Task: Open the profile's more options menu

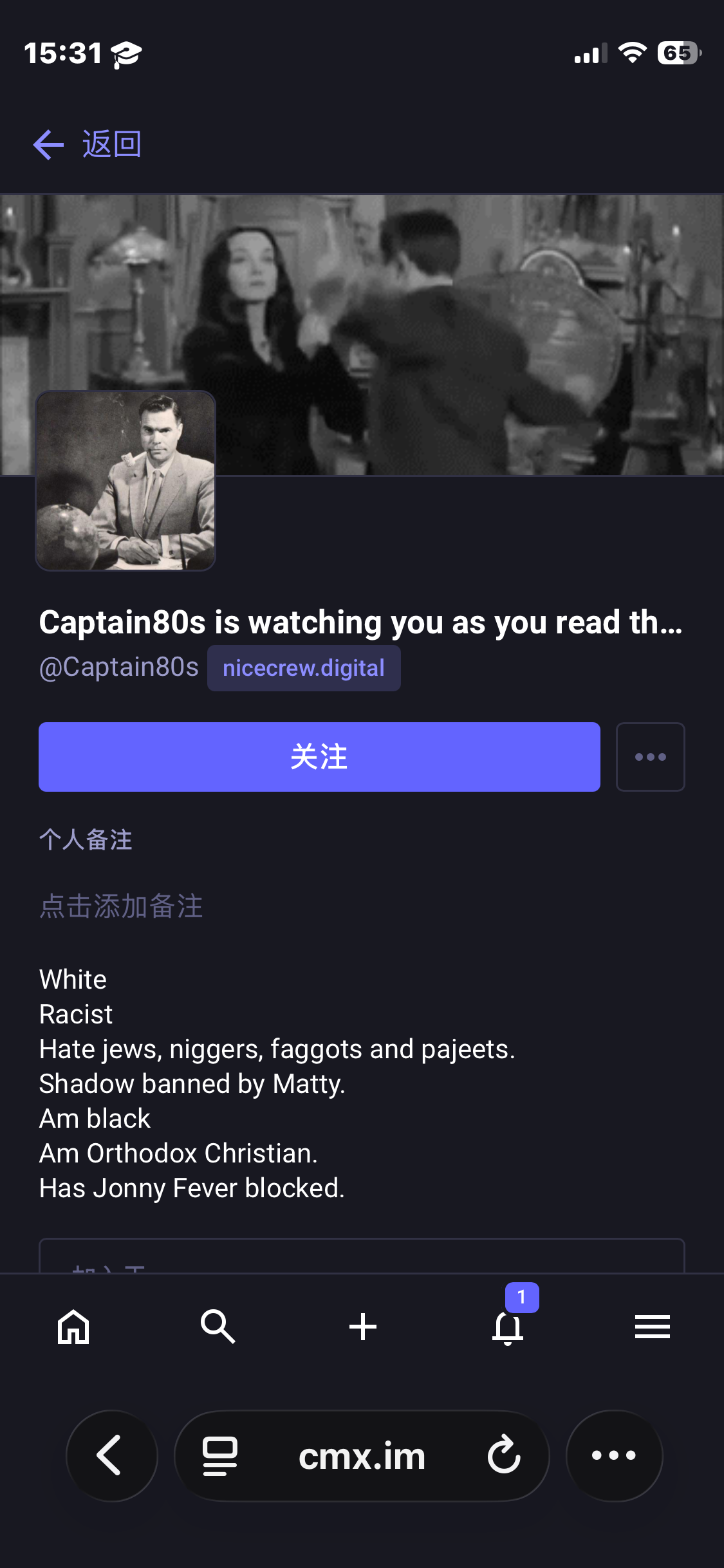Action: click(x=650, y=757)
